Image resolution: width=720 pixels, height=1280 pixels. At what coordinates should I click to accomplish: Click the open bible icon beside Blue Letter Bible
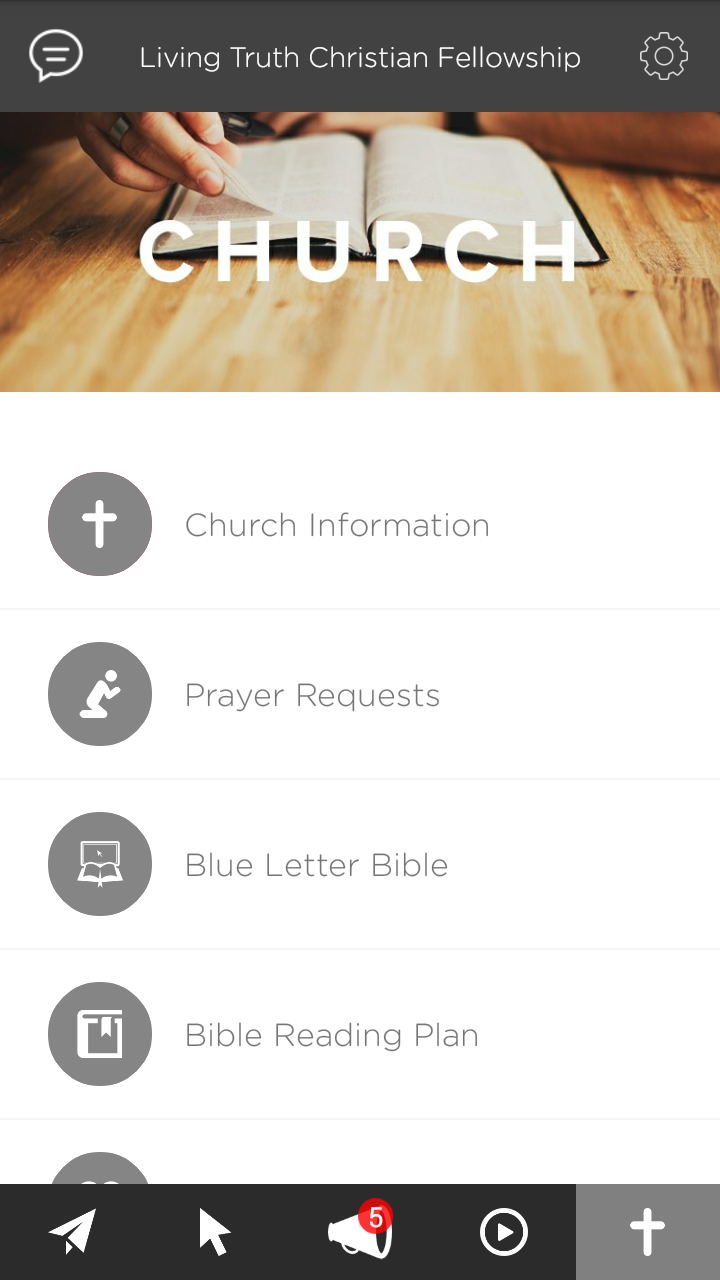[x=100, y=864]
